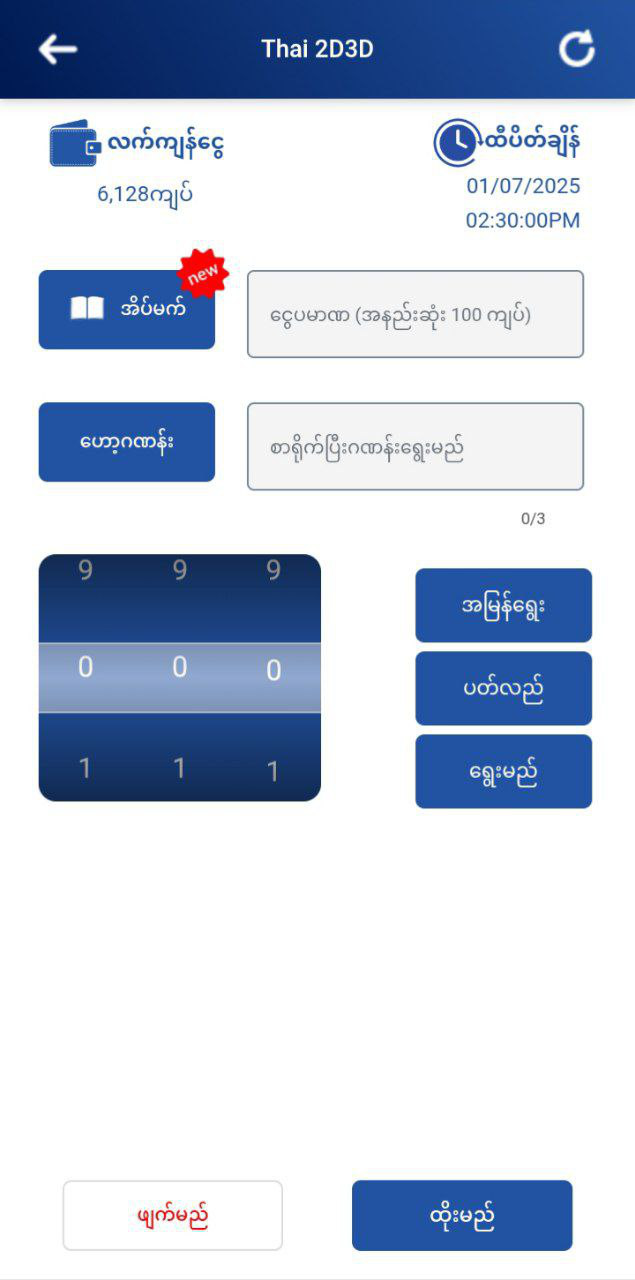This screenshot has height=1280, width=635.
Task: Tap the ဟော့ဂဏန်း hot numbers button
Action: 127,442
